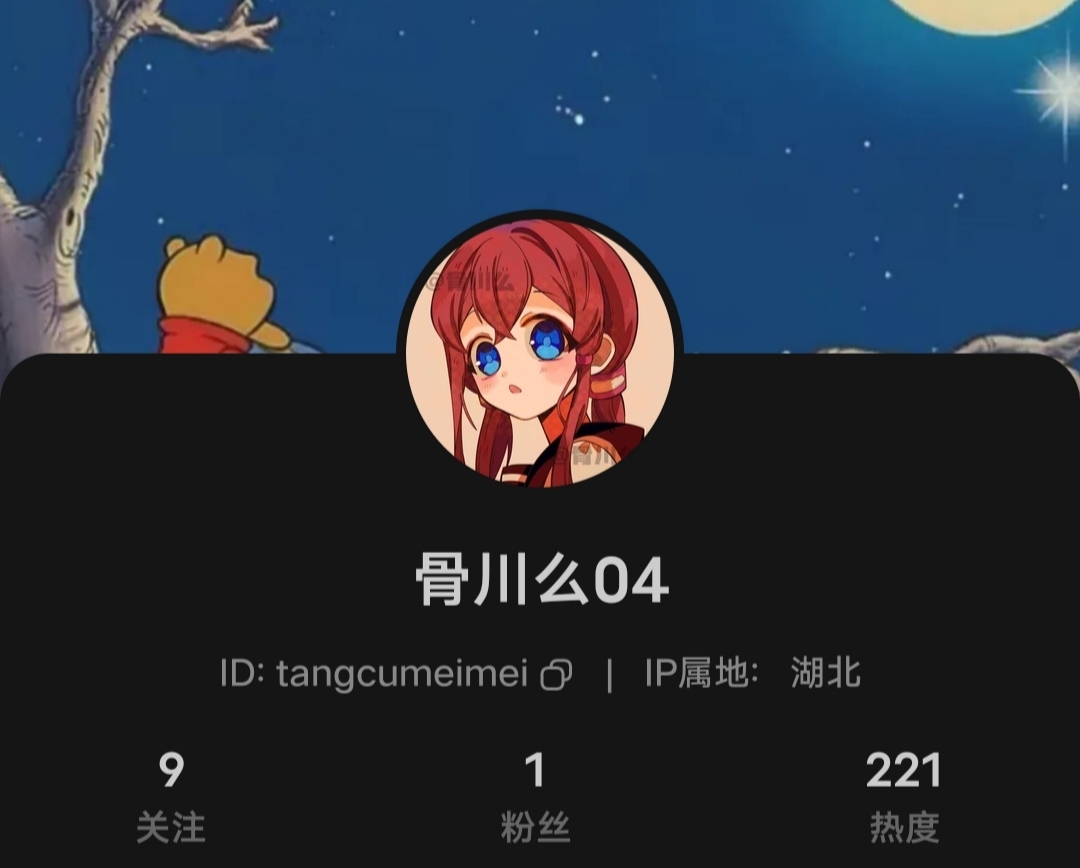View the 关注 following list
Image resolution: width=1080 pixels, height=868 pixels.
(x=171, y=798)
